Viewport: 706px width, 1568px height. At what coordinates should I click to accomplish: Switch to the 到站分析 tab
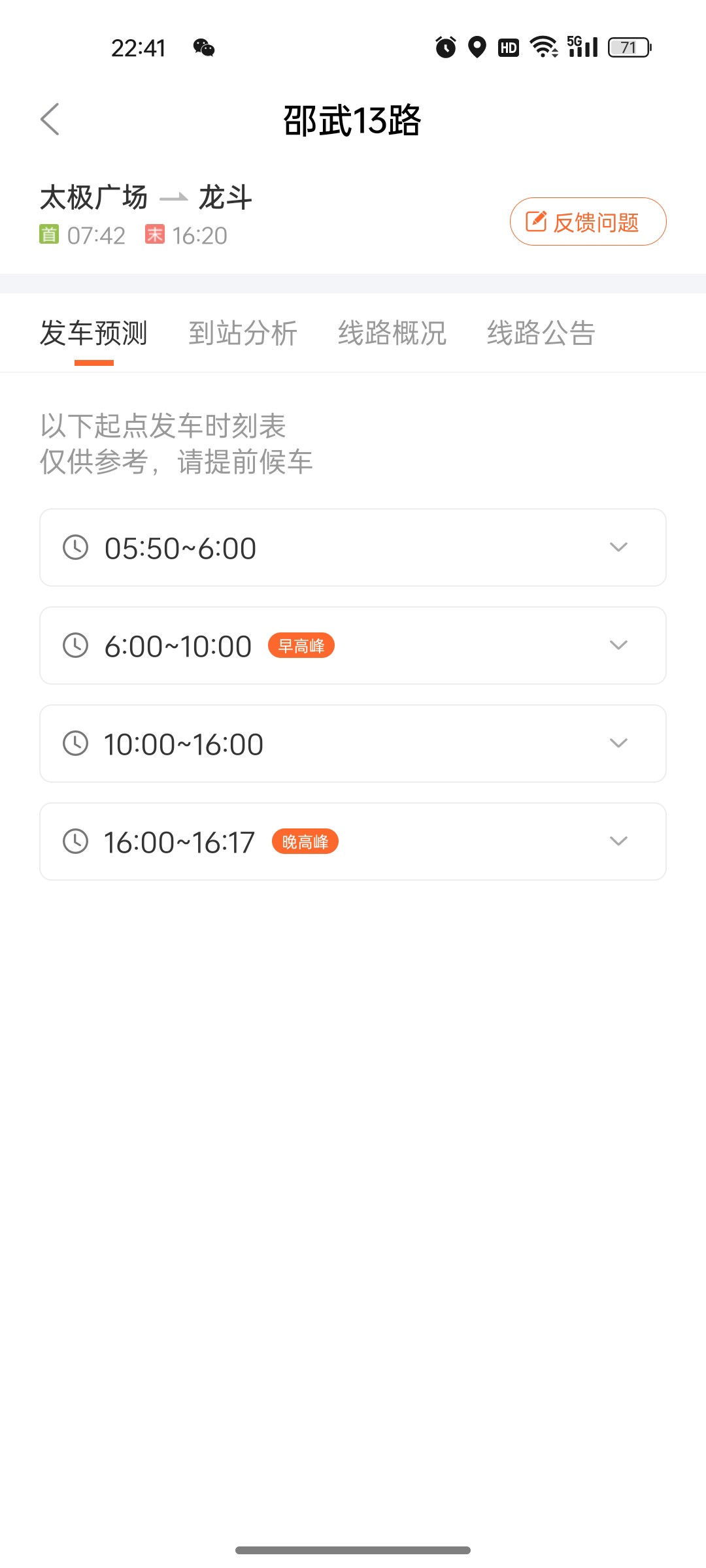[x=243, y=333]
